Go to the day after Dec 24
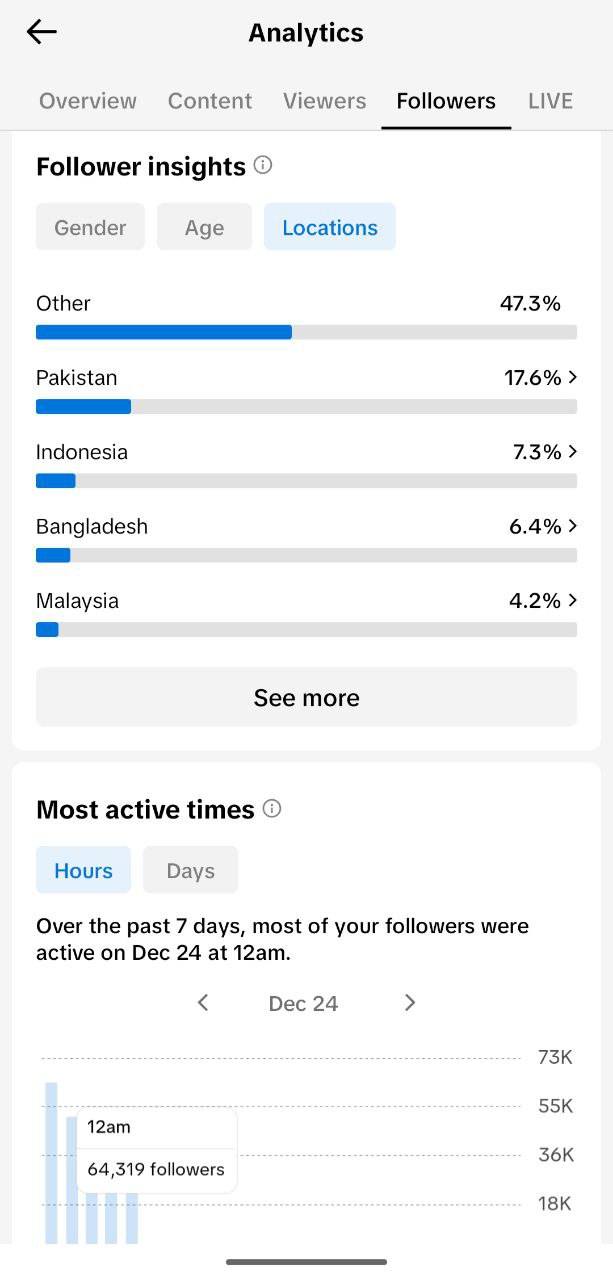 (x=409, y=1003)
